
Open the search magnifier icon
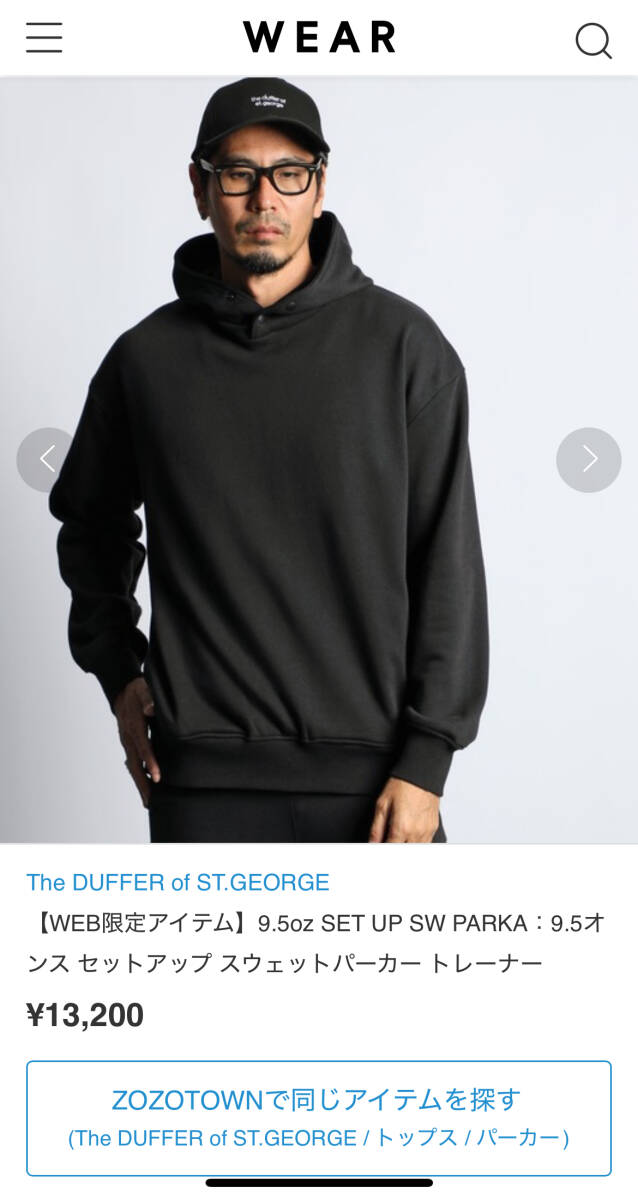pos(592,40)
